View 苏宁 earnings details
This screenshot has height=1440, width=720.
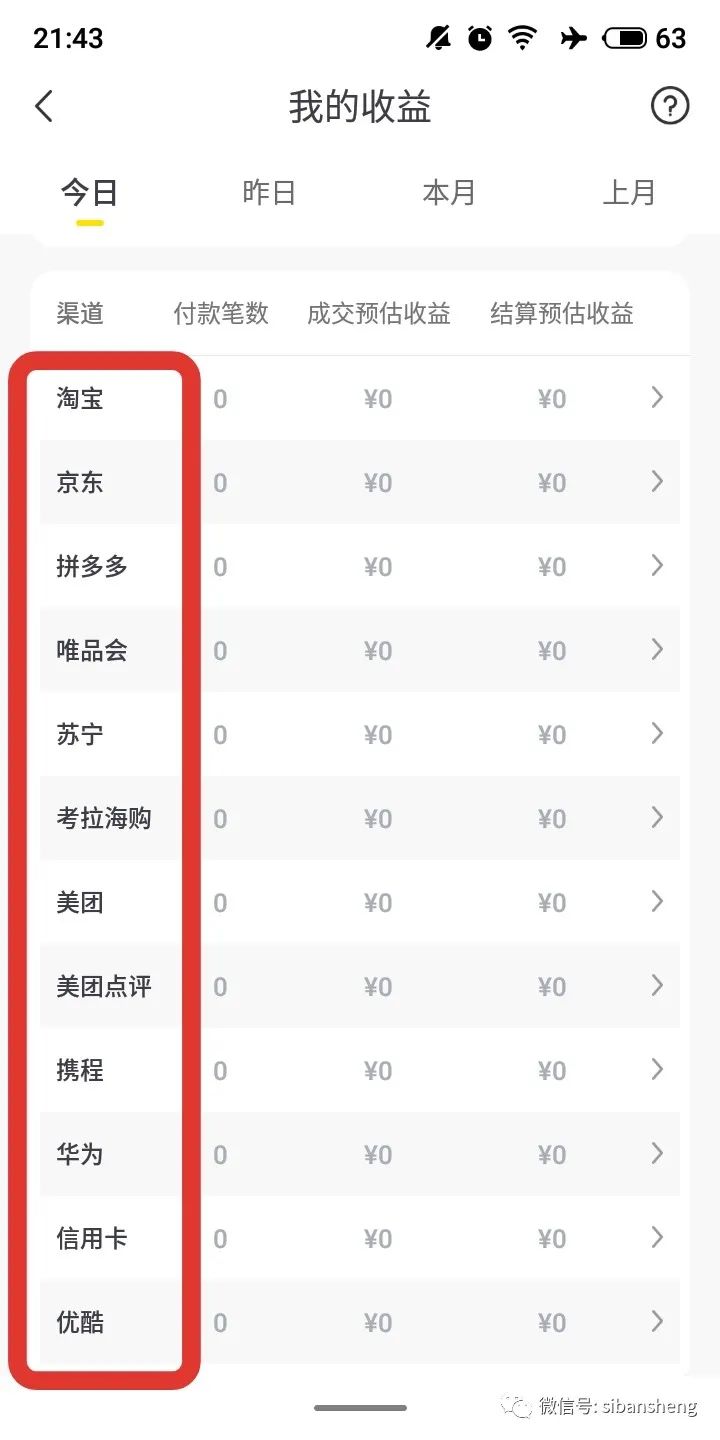point(360,734)
